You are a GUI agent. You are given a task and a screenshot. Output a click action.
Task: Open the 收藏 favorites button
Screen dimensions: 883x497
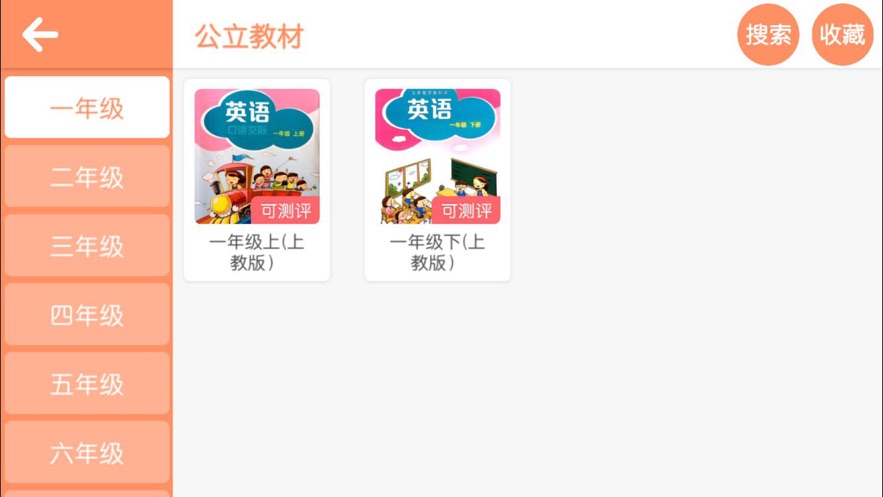coord(842,35)
